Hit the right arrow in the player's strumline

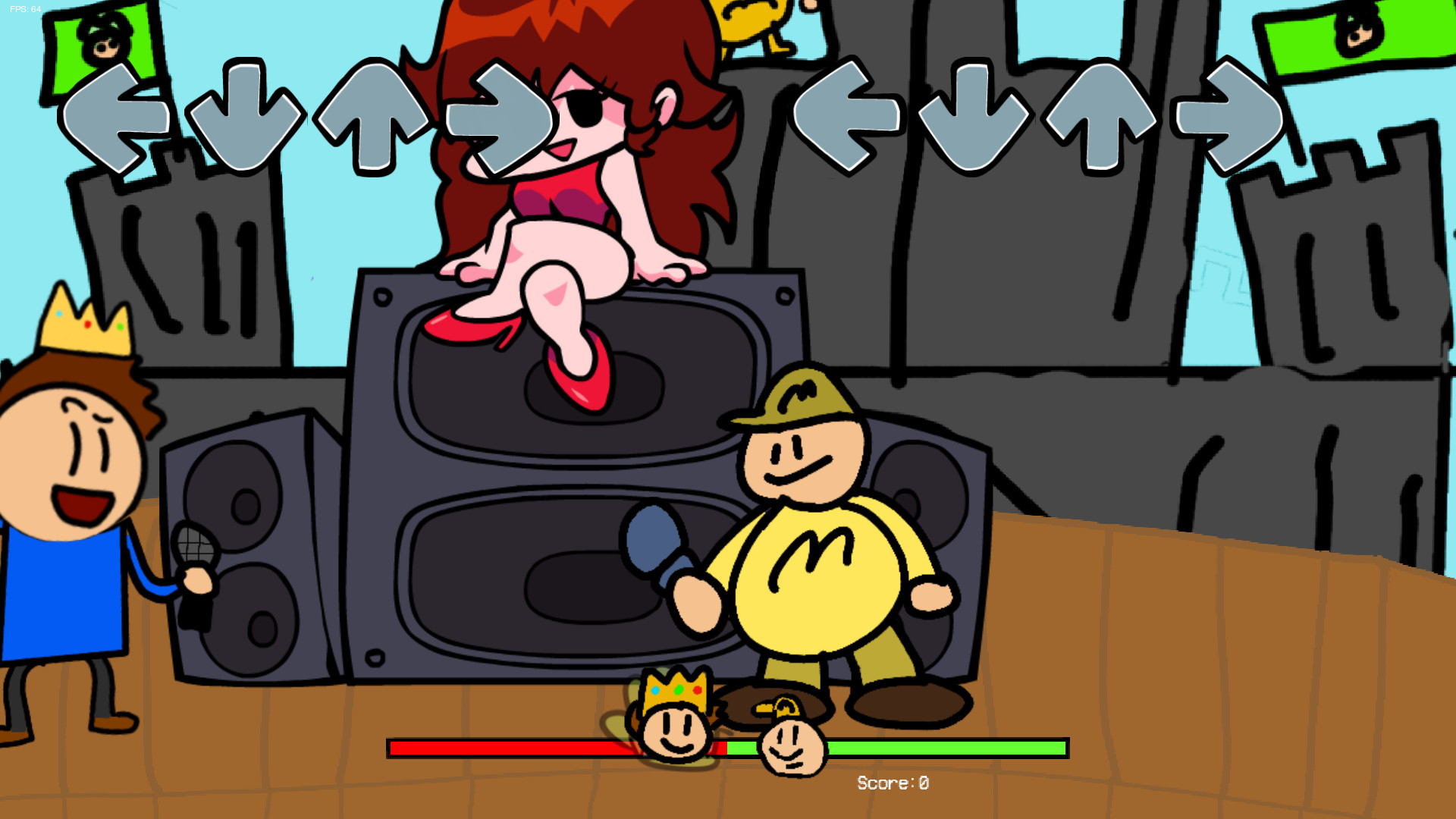pos(1229,116)
